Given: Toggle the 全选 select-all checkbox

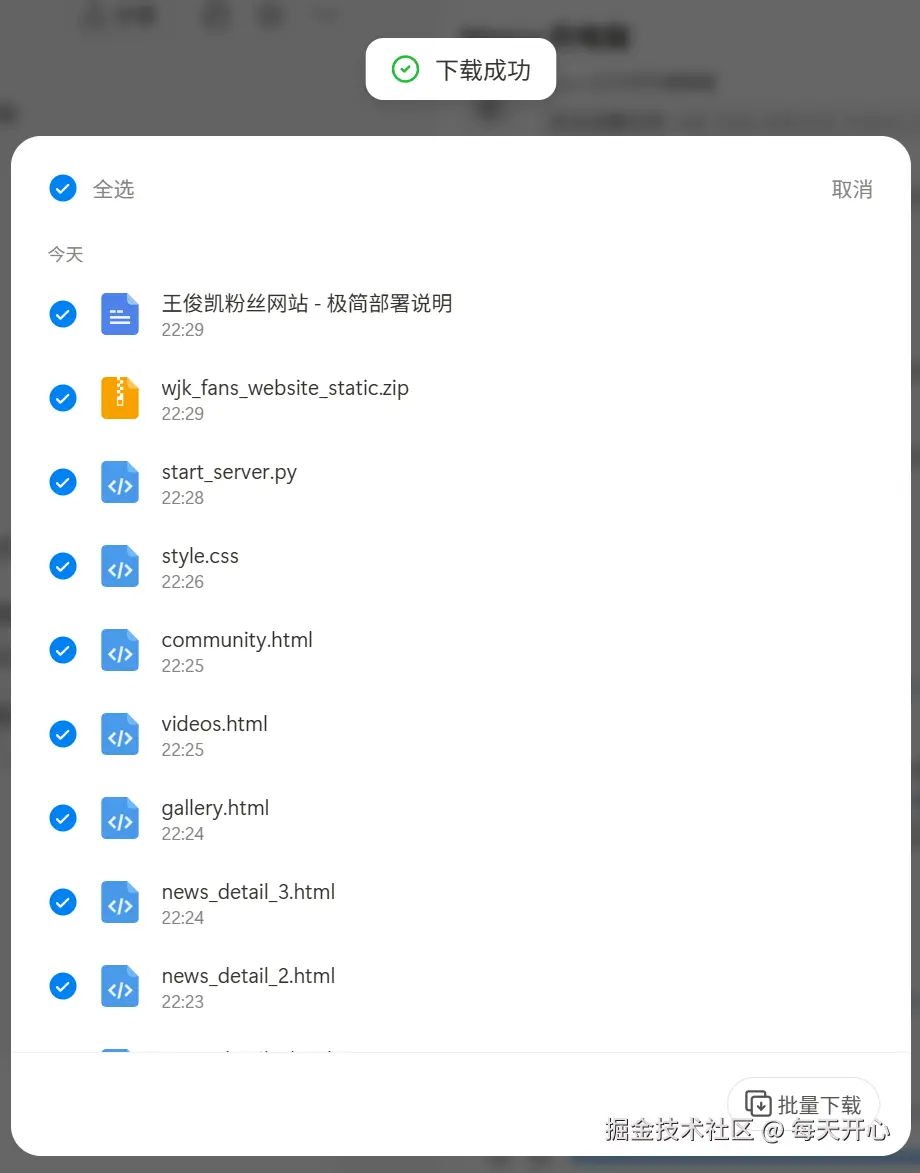Looking at the screenshot, I should [x=63, y=188].
